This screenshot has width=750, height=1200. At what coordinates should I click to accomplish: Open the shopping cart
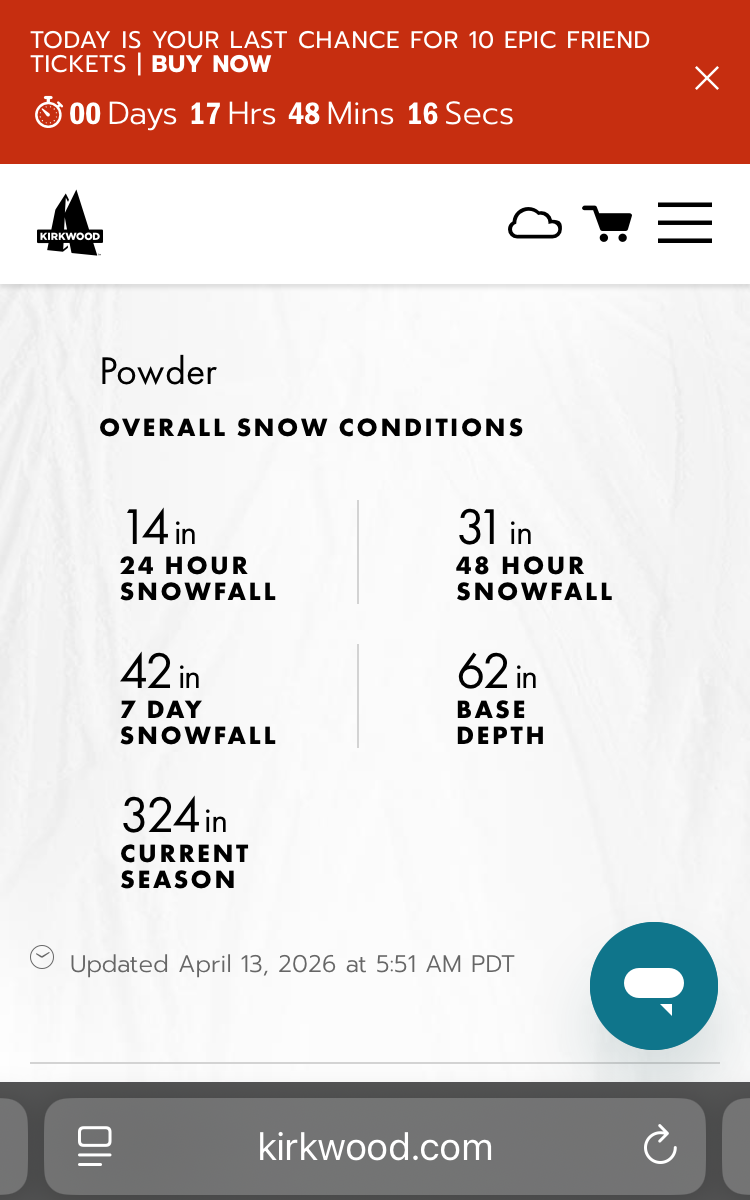click(x=607, y=222)
